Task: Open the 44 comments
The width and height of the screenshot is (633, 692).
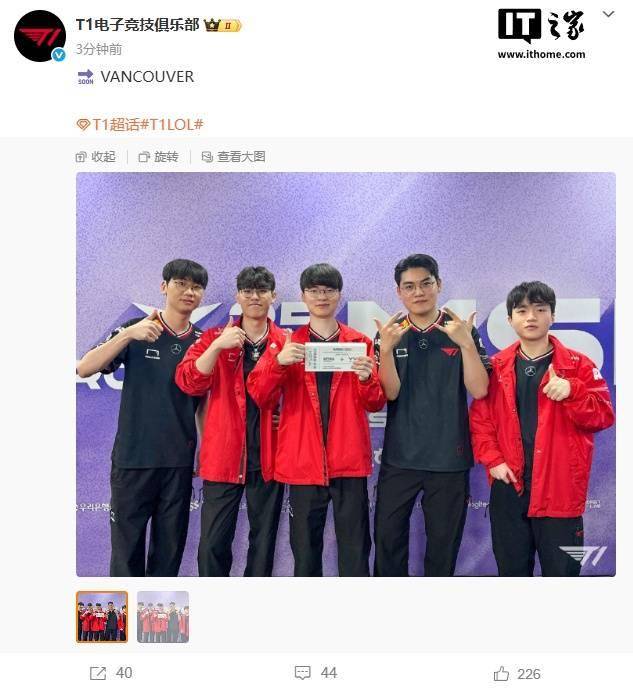Action: pyautogui.click(x=315, y=673)
